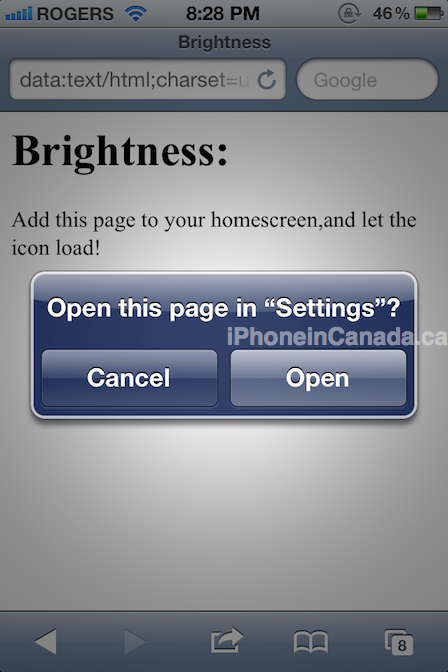Go forward with the right arrow

135,641
